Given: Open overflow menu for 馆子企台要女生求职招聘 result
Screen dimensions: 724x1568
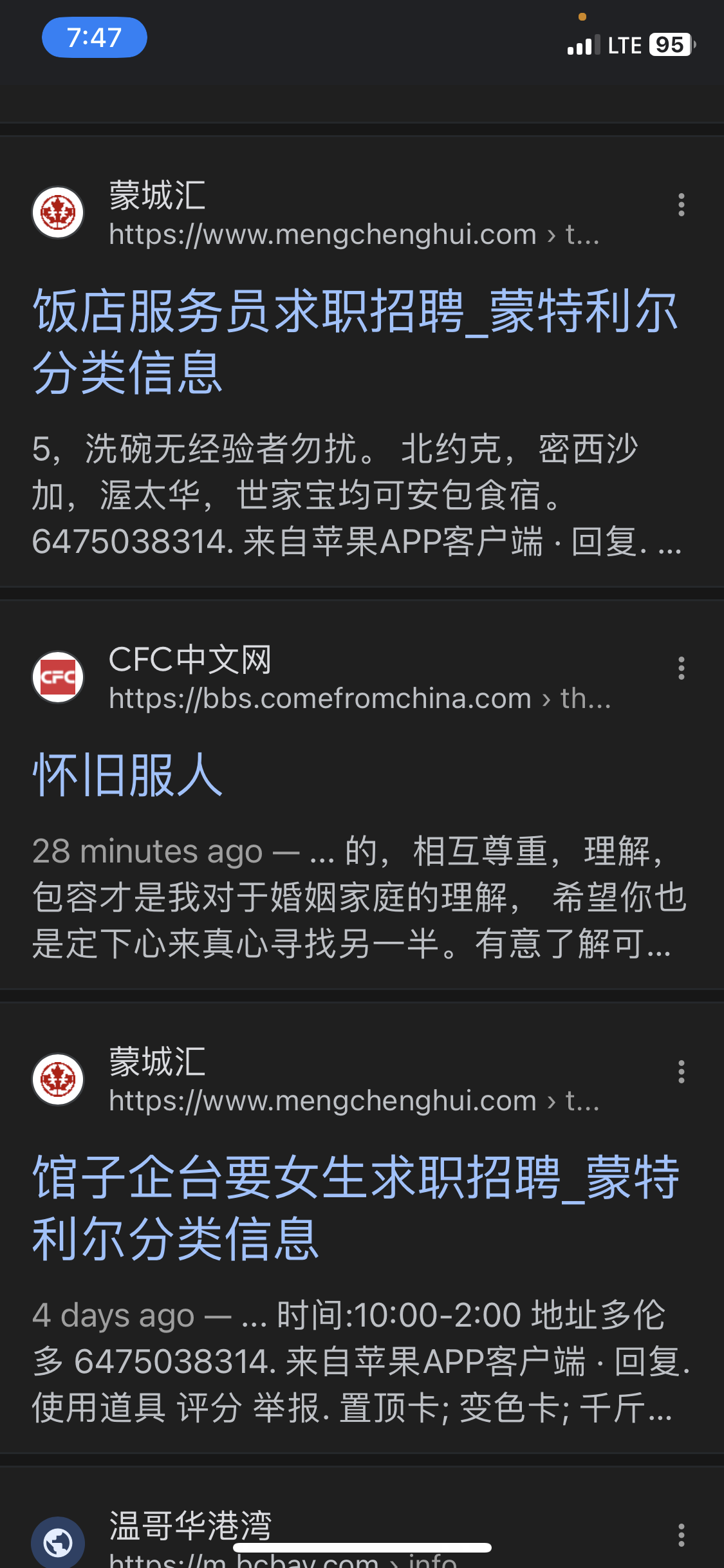Looking at the screenshot, I should pos(681,1072).
